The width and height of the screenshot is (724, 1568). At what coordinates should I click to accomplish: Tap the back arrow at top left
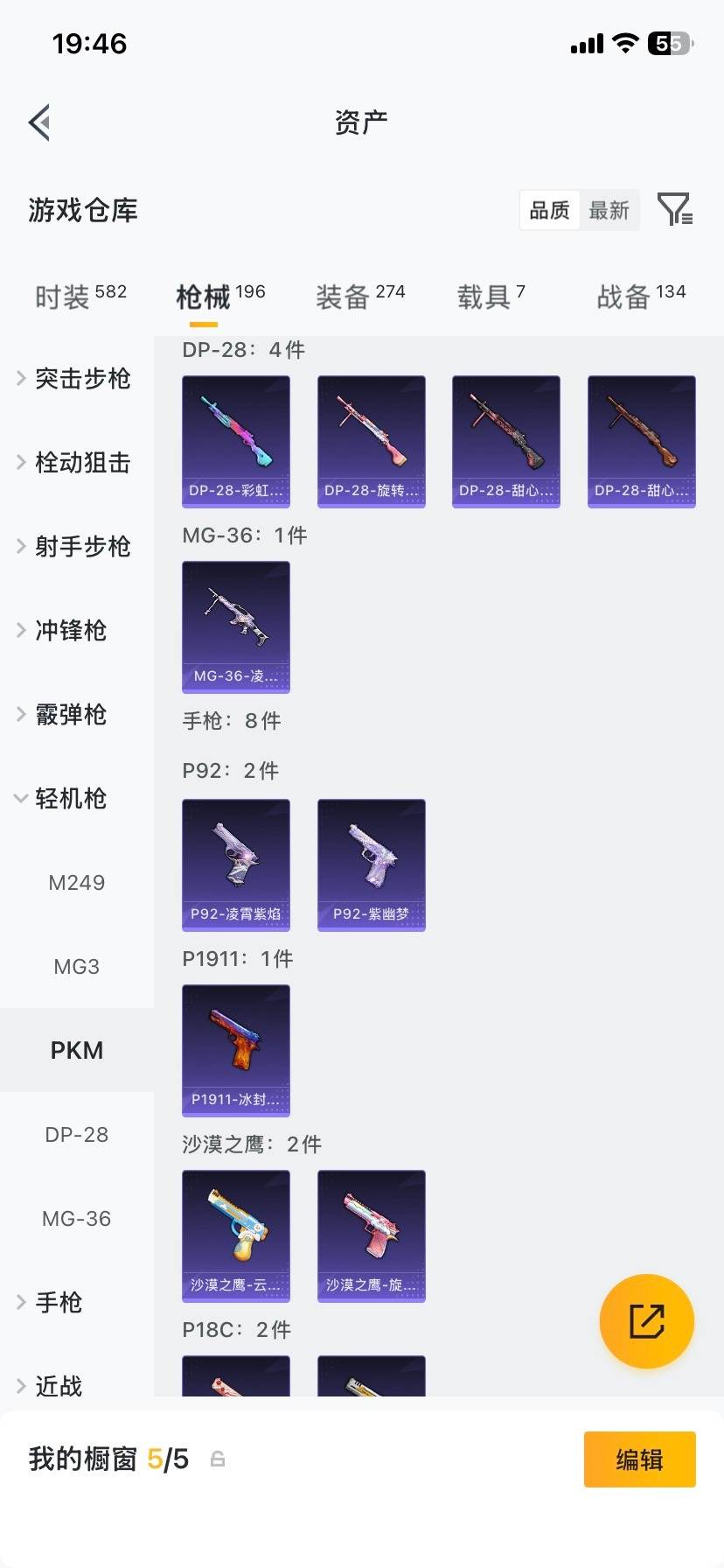38,122
